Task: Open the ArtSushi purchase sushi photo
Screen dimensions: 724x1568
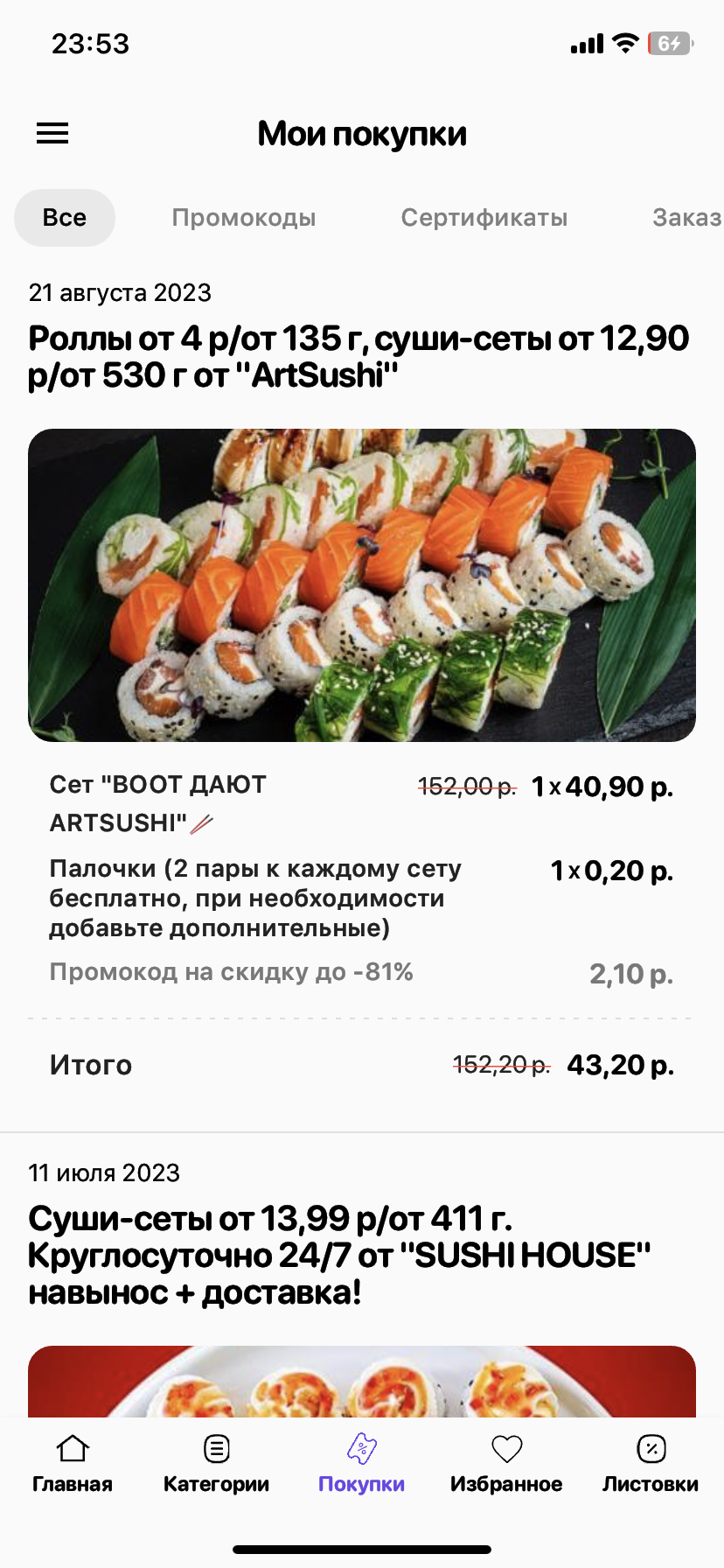Action: [x=362, y=585]
